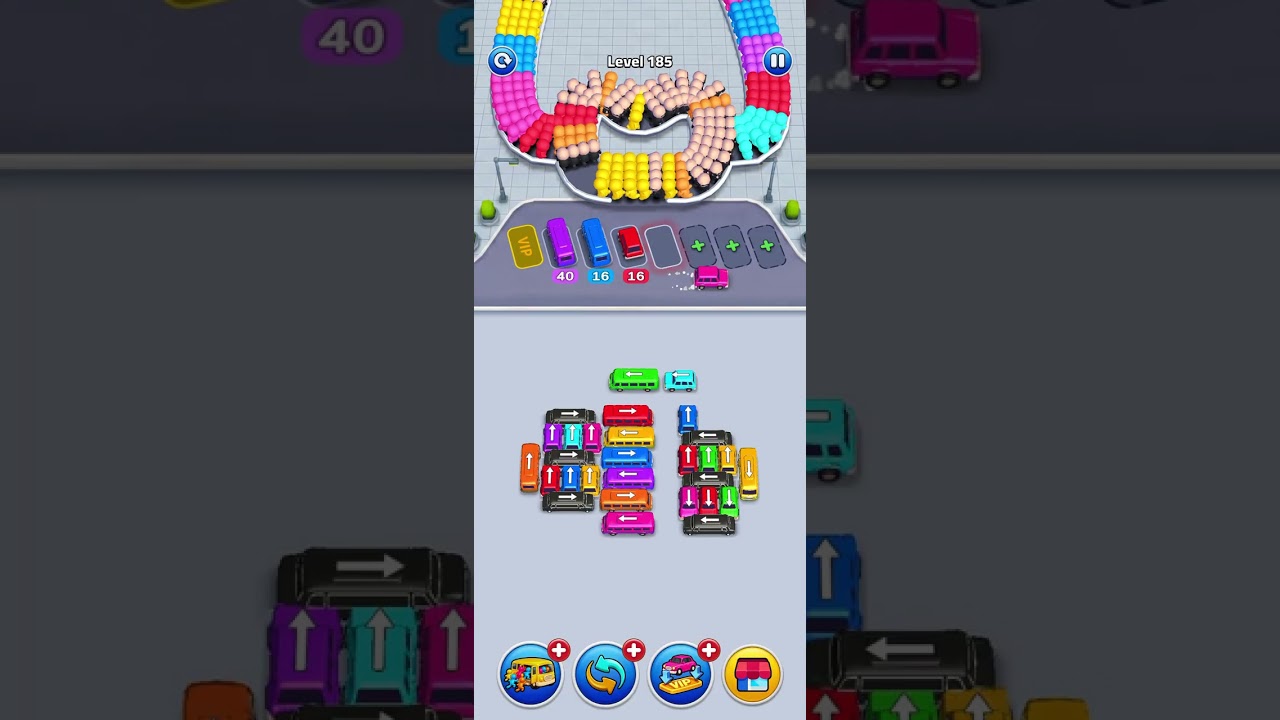Move the long purple bus pointing left
The width and height of the screenshot is (1280, 720).
628,477
